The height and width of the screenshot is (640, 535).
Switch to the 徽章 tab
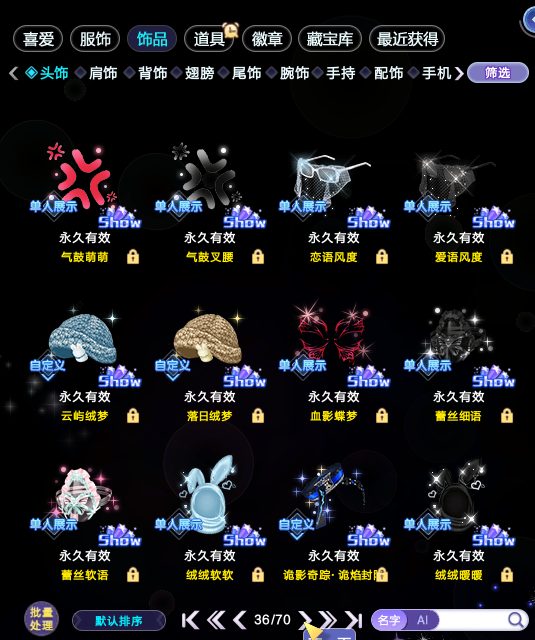(266, 39)
